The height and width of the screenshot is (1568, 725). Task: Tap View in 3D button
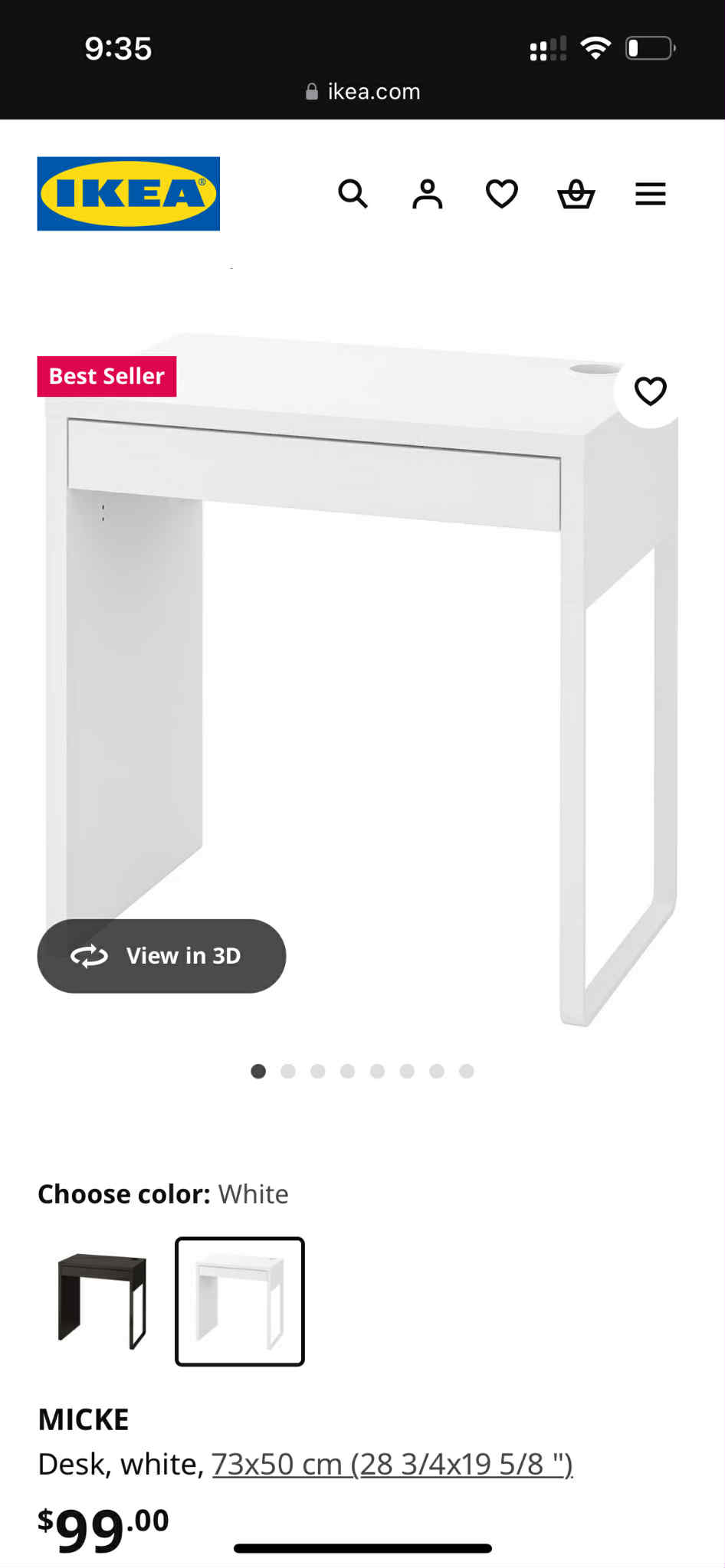click(162, 956)
